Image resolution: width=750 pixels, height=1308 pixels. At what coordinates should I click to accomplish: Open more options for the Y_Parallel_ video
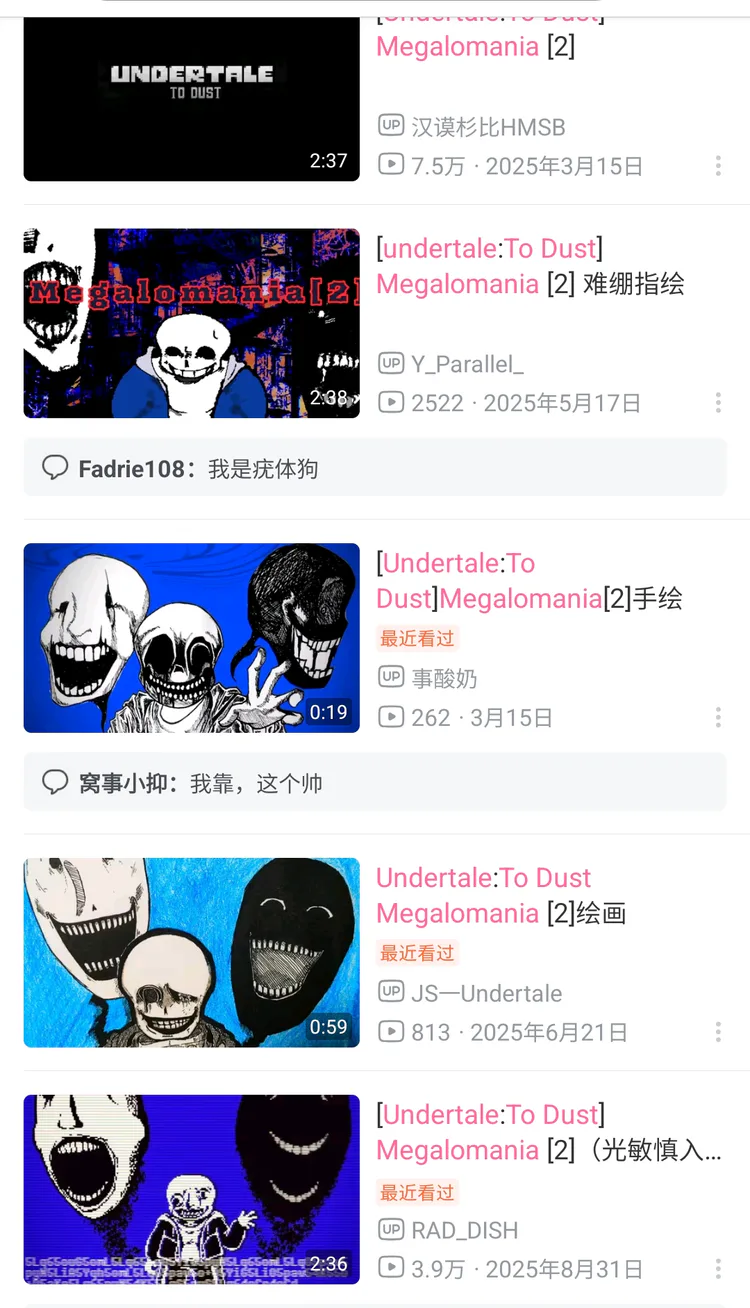coord(718,402)
